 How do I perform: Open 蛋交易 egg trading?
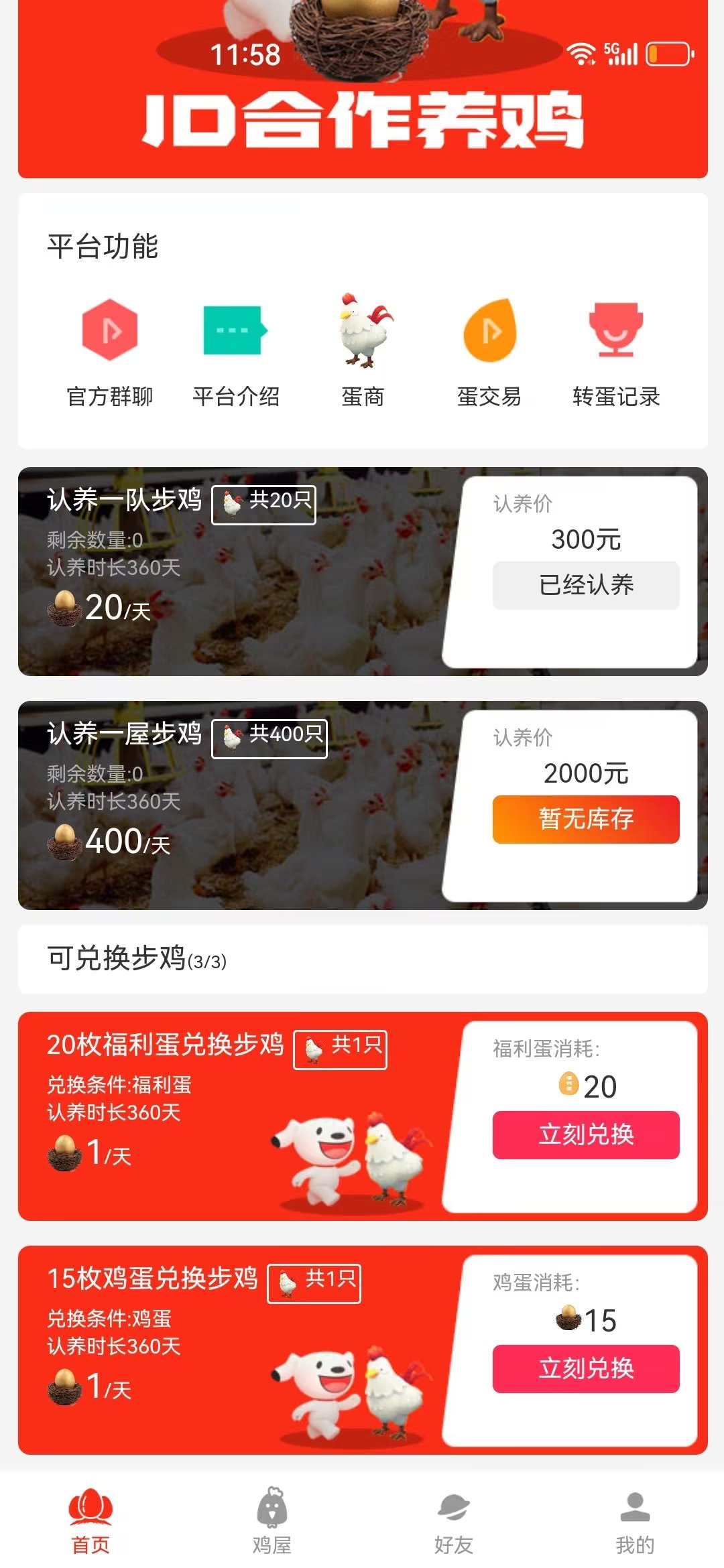coord(489,353)
